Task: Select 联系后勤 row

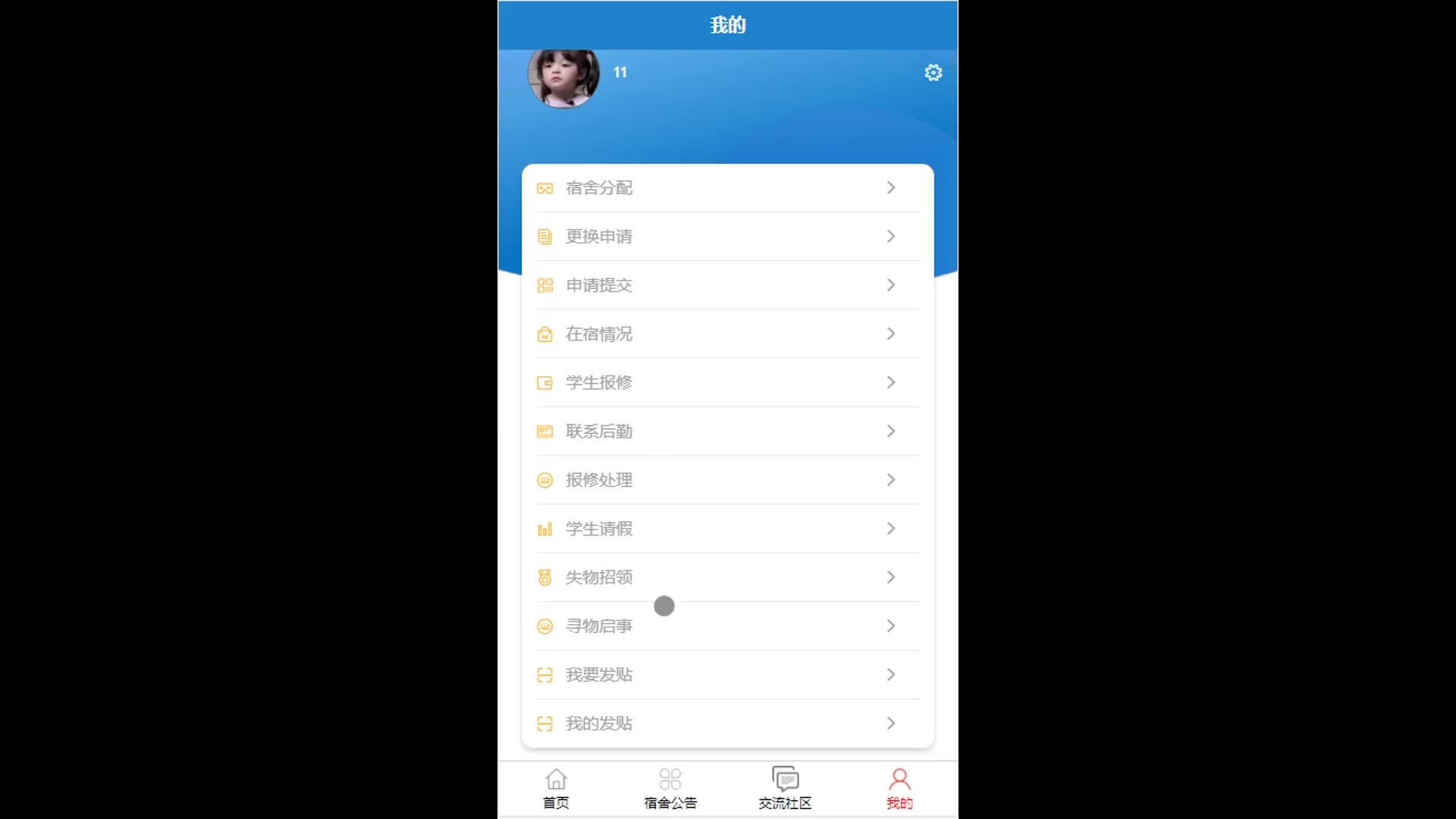Action: pos(726,431)
